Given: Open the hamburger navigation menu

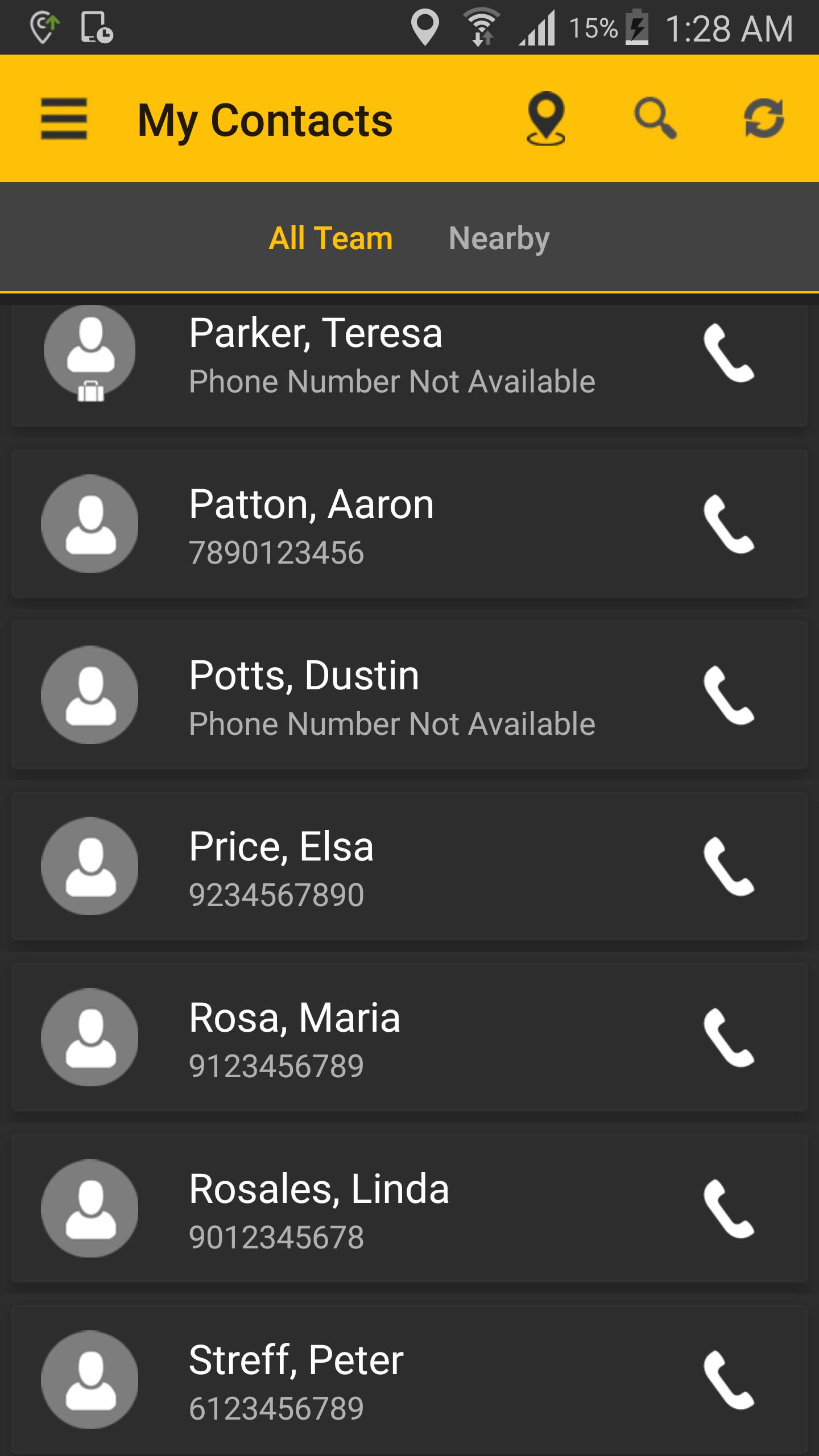Looking at the screenshot, I should pos(64,119).
